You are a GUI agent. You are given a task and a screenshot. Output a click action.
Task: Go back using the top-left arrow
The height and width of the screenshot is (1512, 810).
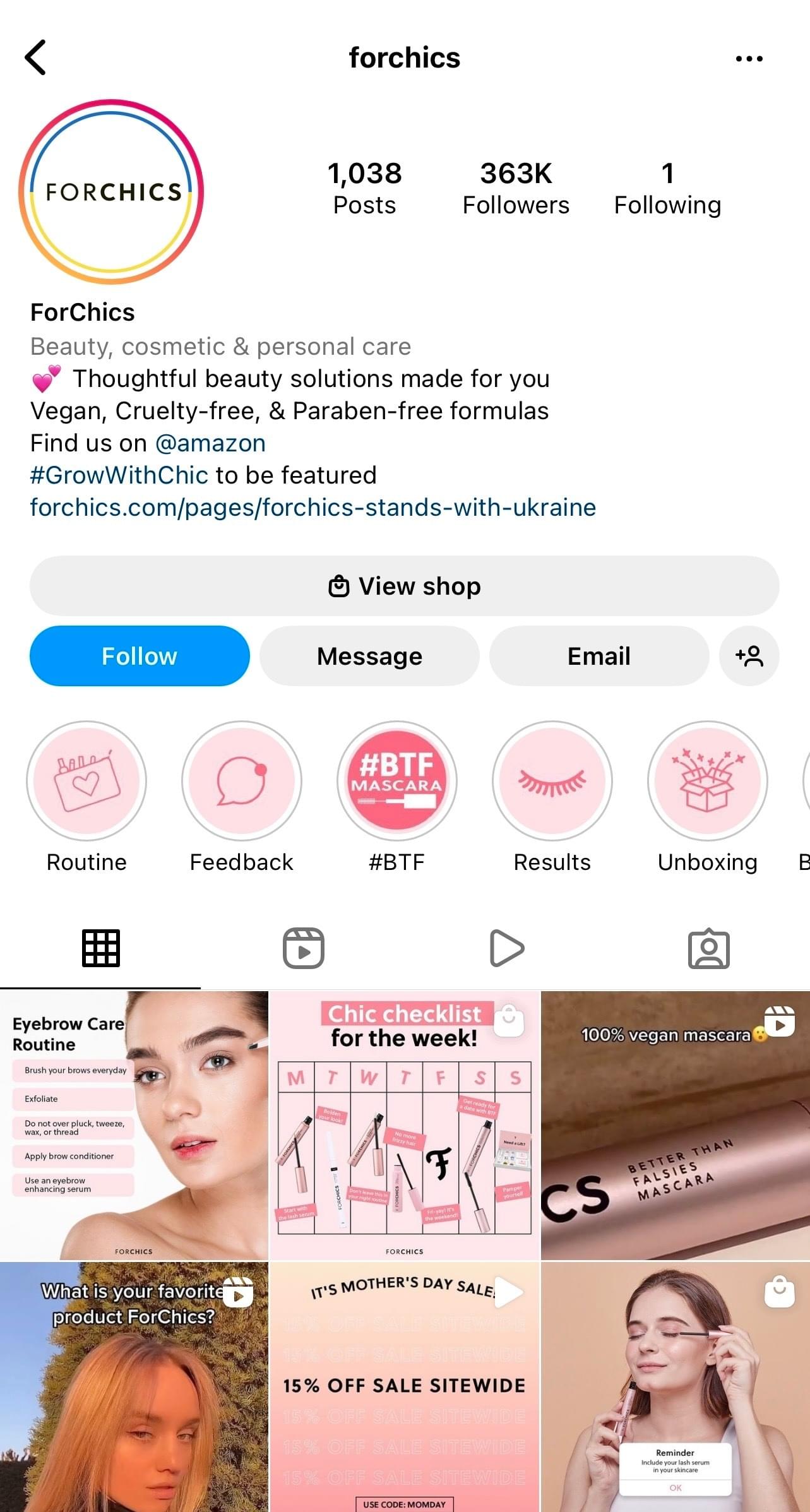click(35, 57)
